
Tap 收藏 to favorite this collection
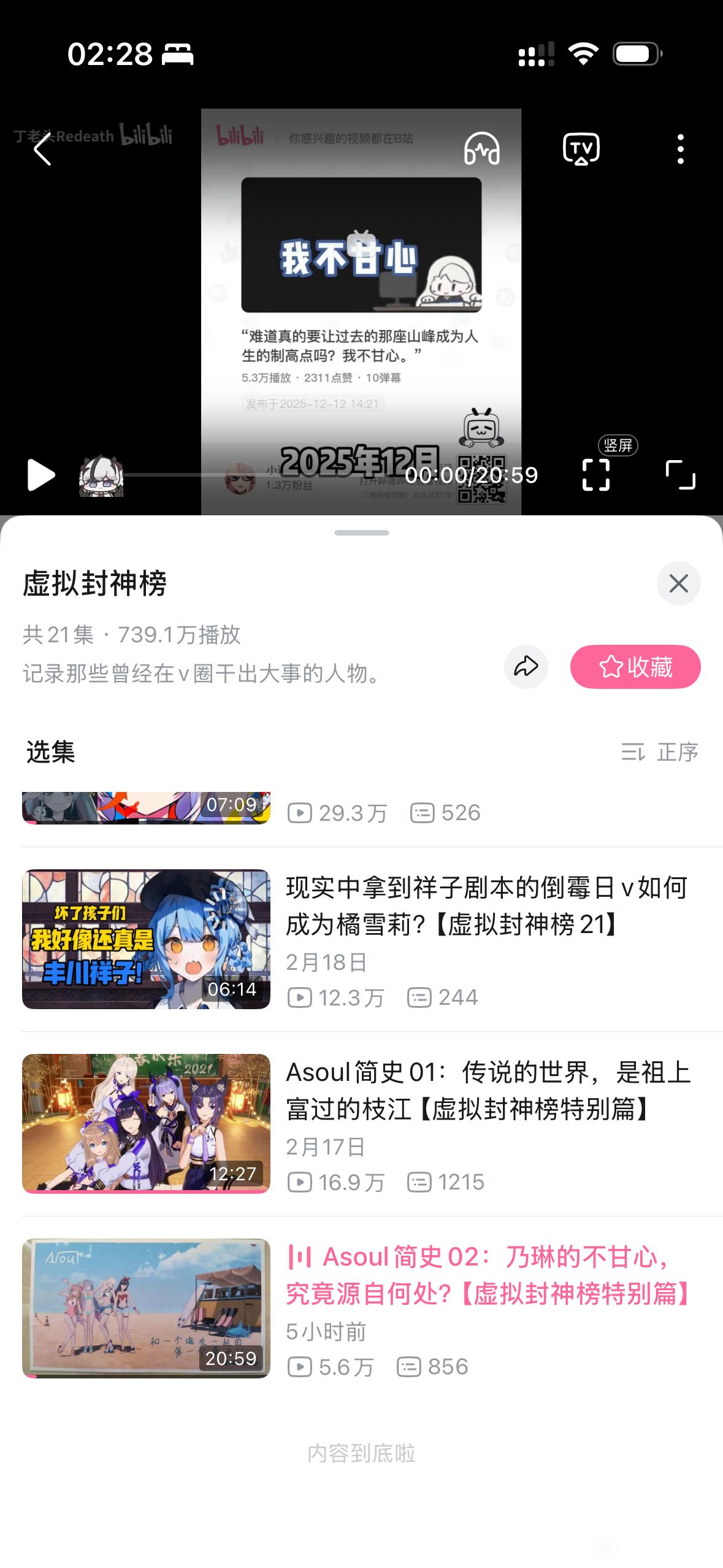(635, 667)
